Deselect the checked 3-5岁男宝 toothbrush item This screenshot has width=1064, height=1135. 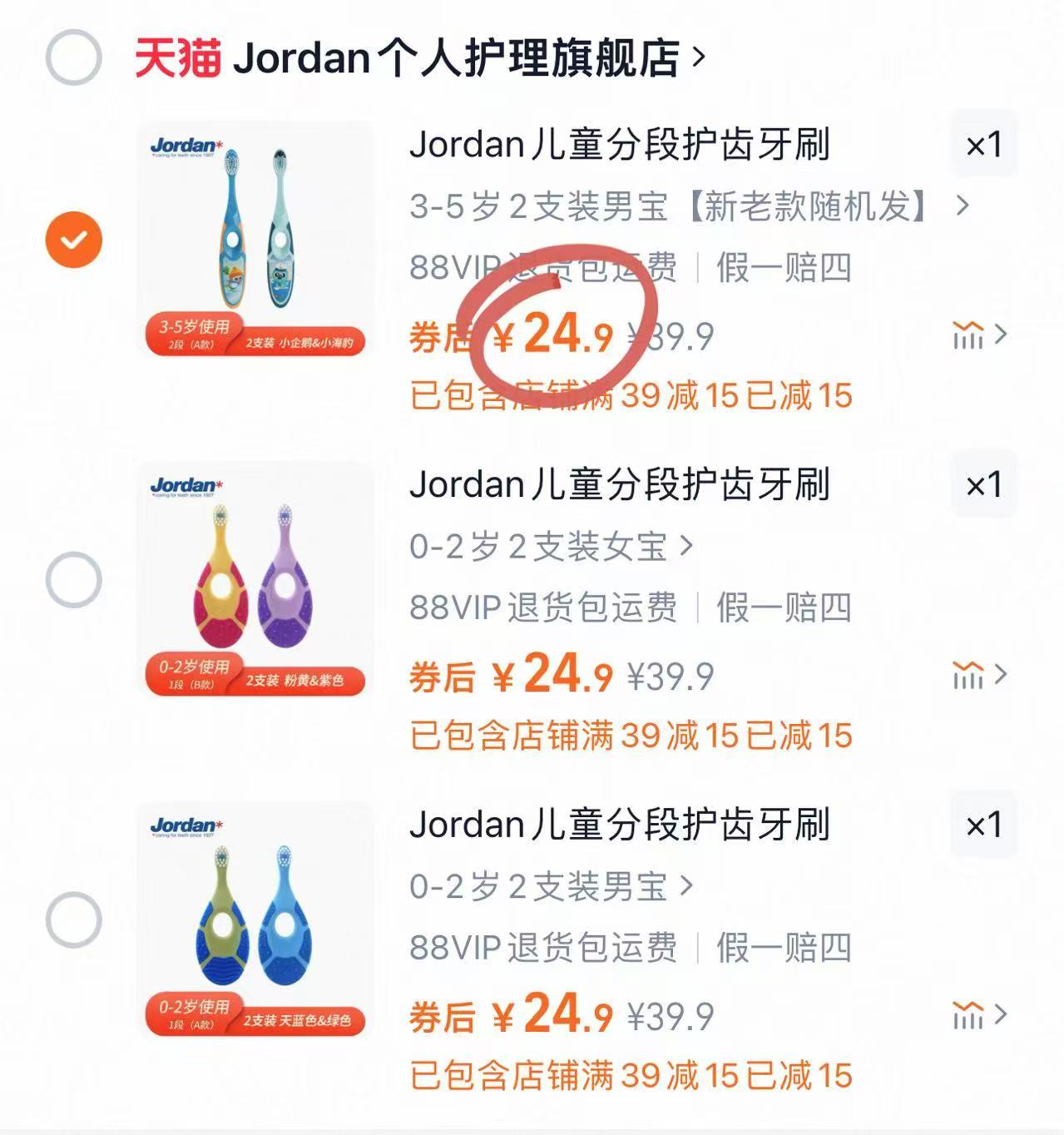tap(73, 240)
